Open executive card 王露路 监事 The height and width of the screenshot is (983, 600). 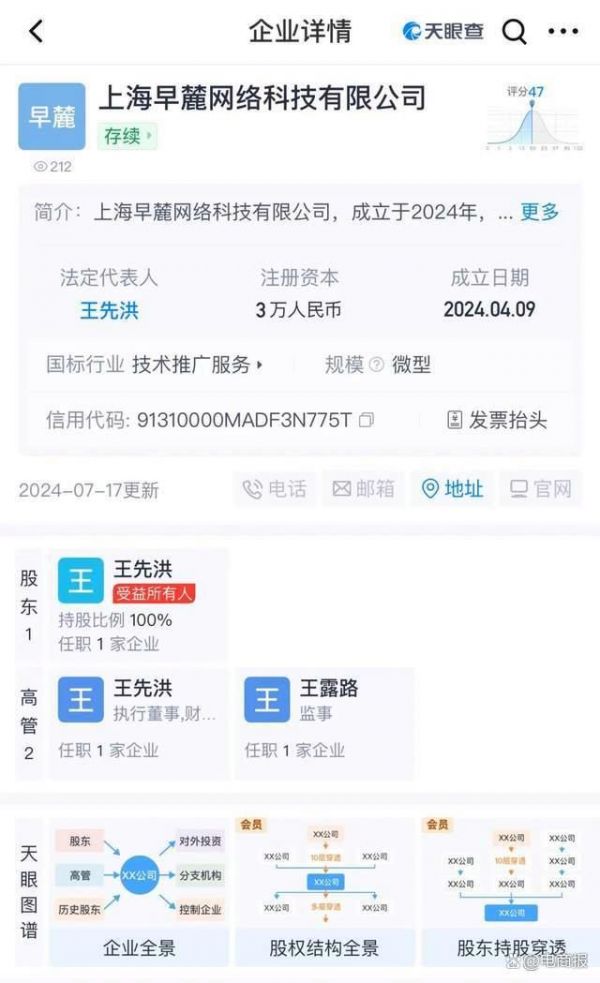pyautogui.click(x=322, y=720)
